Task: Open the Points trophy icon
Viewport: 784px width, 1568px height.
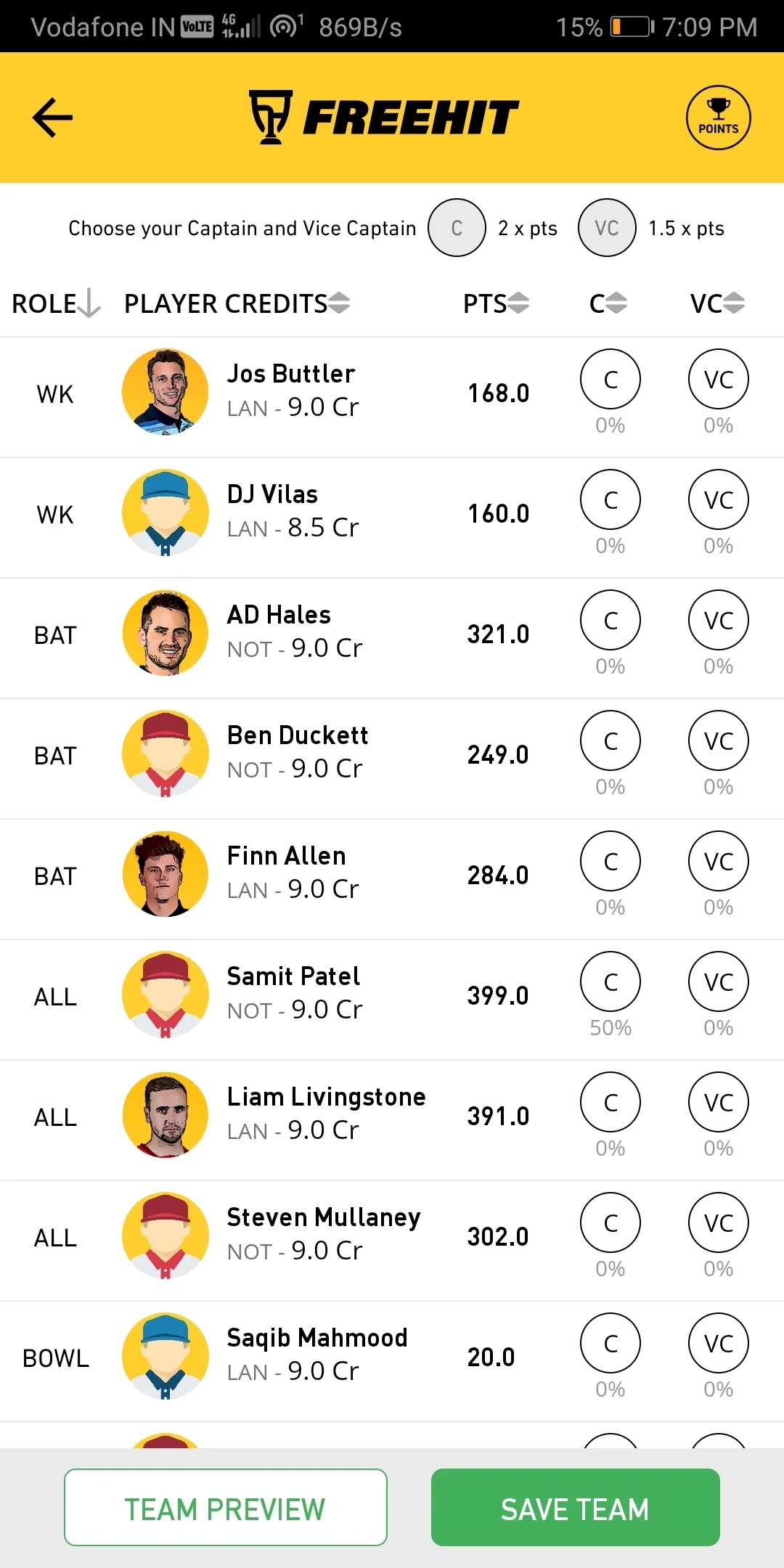Action: pyautogui.click(x=718, y=118)
